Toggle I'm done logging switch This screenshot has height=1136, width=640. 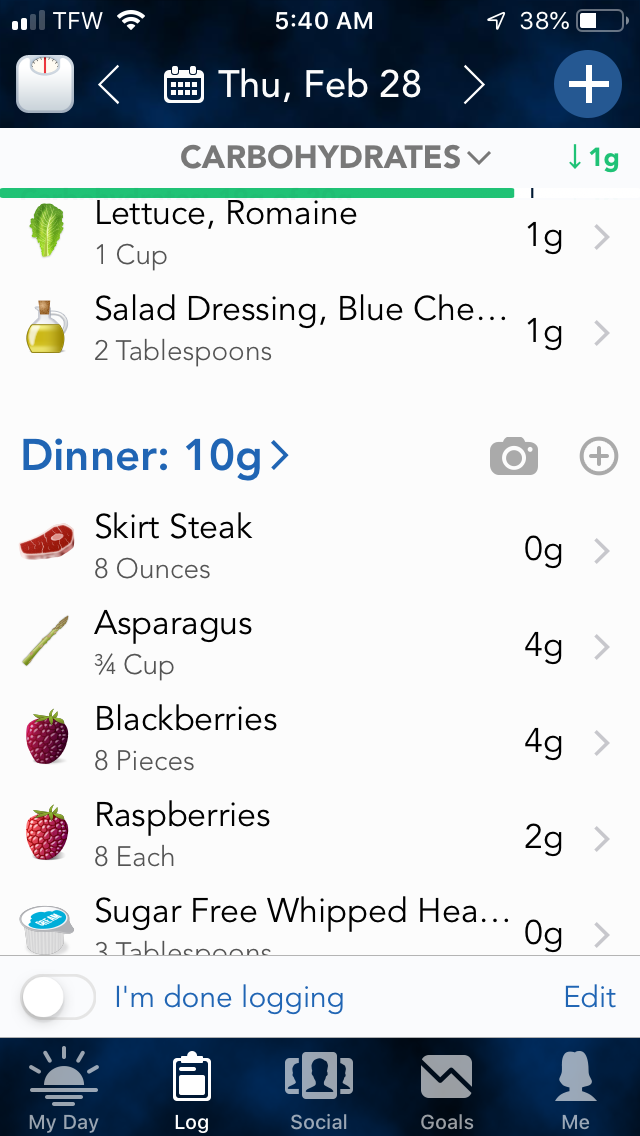[x=58, y=998]
